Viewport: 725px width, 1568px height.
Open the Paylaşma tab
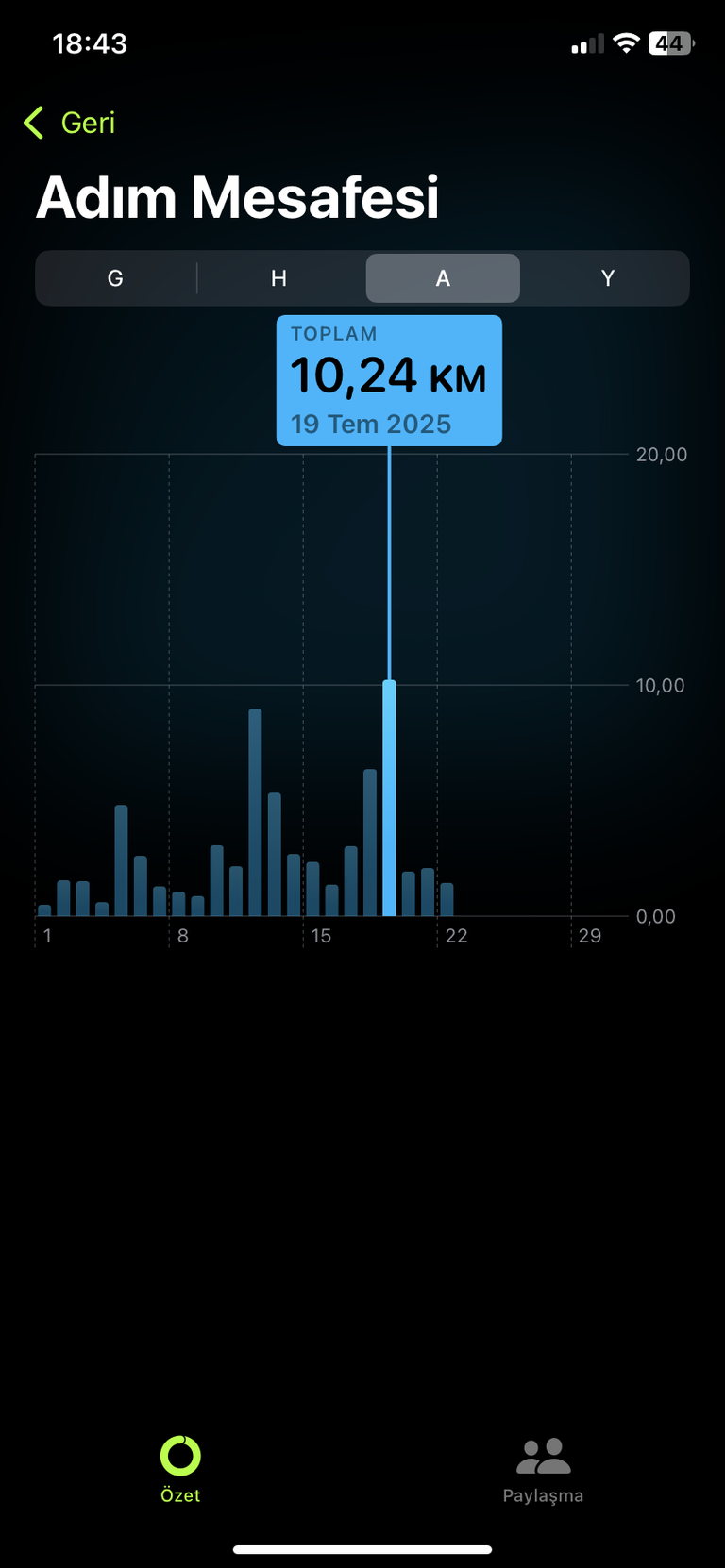[x=543, y=1469]
